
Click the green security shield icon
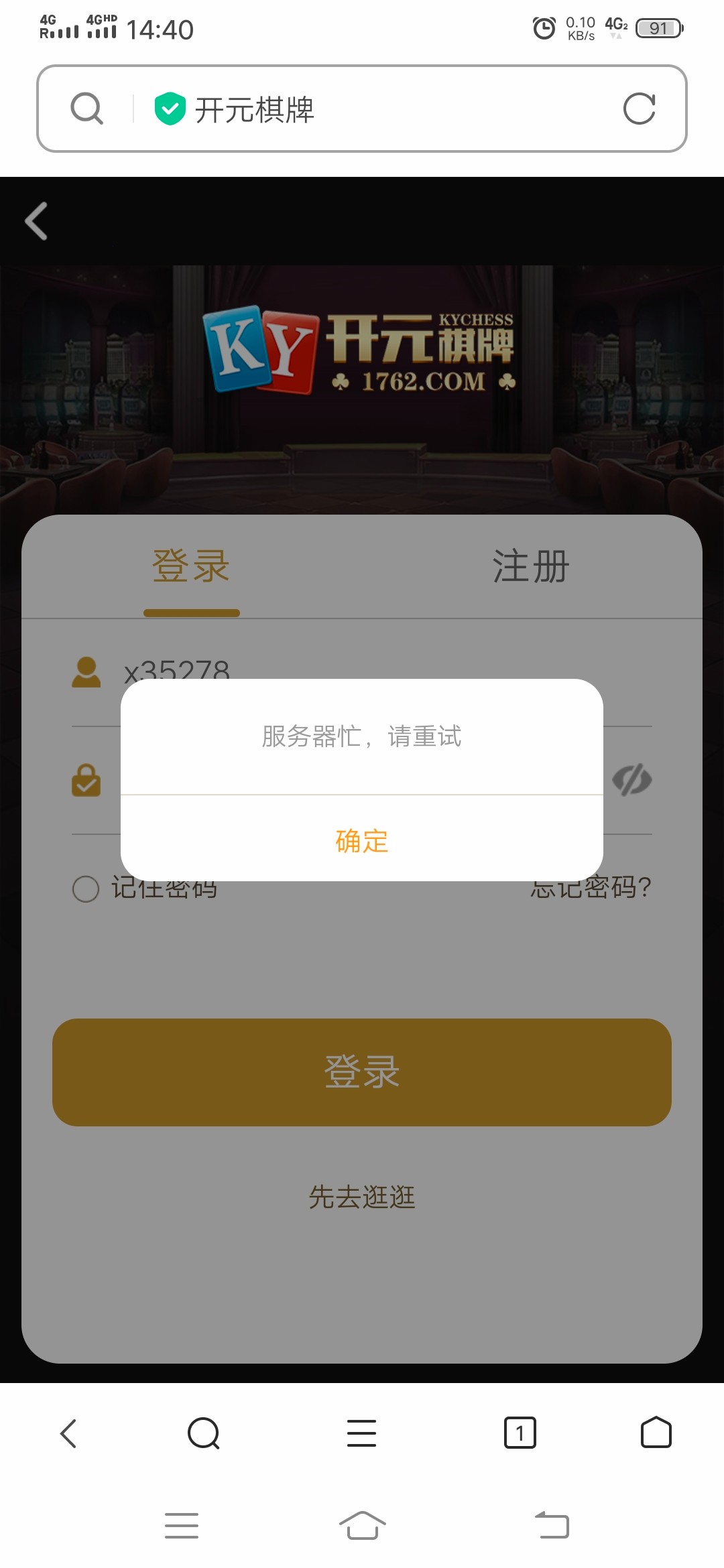(170, 109)
